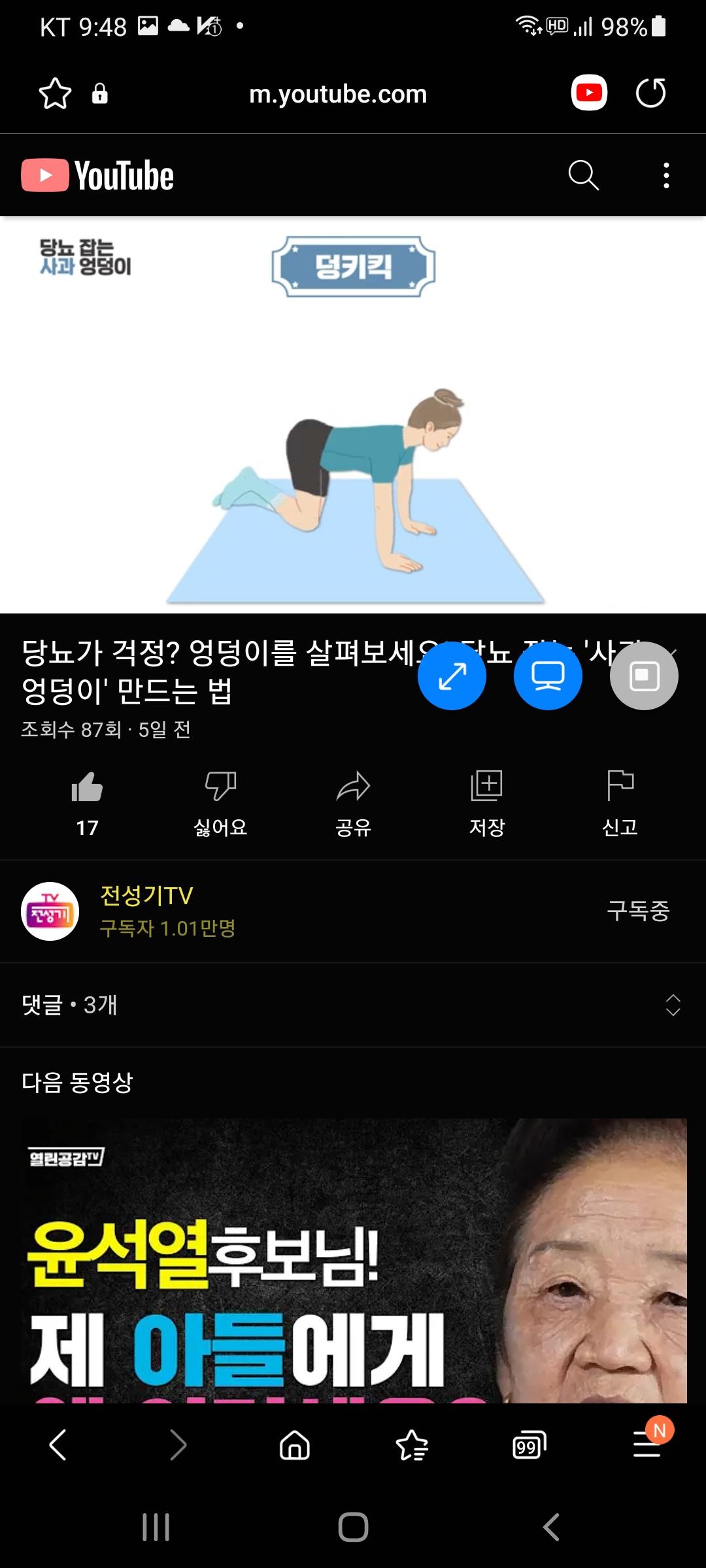The width and height of the screenshot is (706, 1568).
Task: Open the browser tabs counter showing 99
Action: coord(529,1445)
